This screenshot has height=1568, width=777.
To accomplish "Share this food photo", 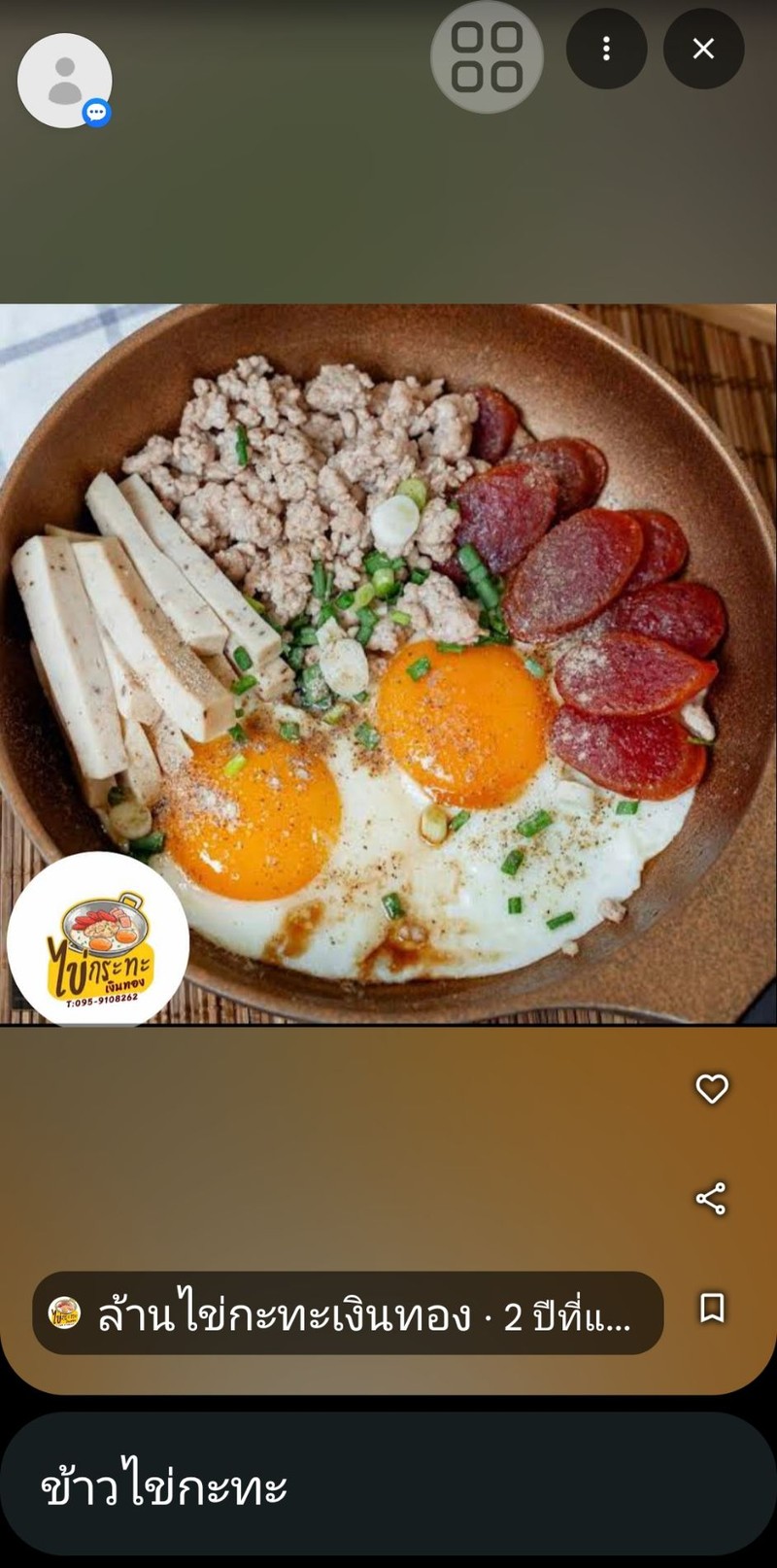I will [712, 1199].
